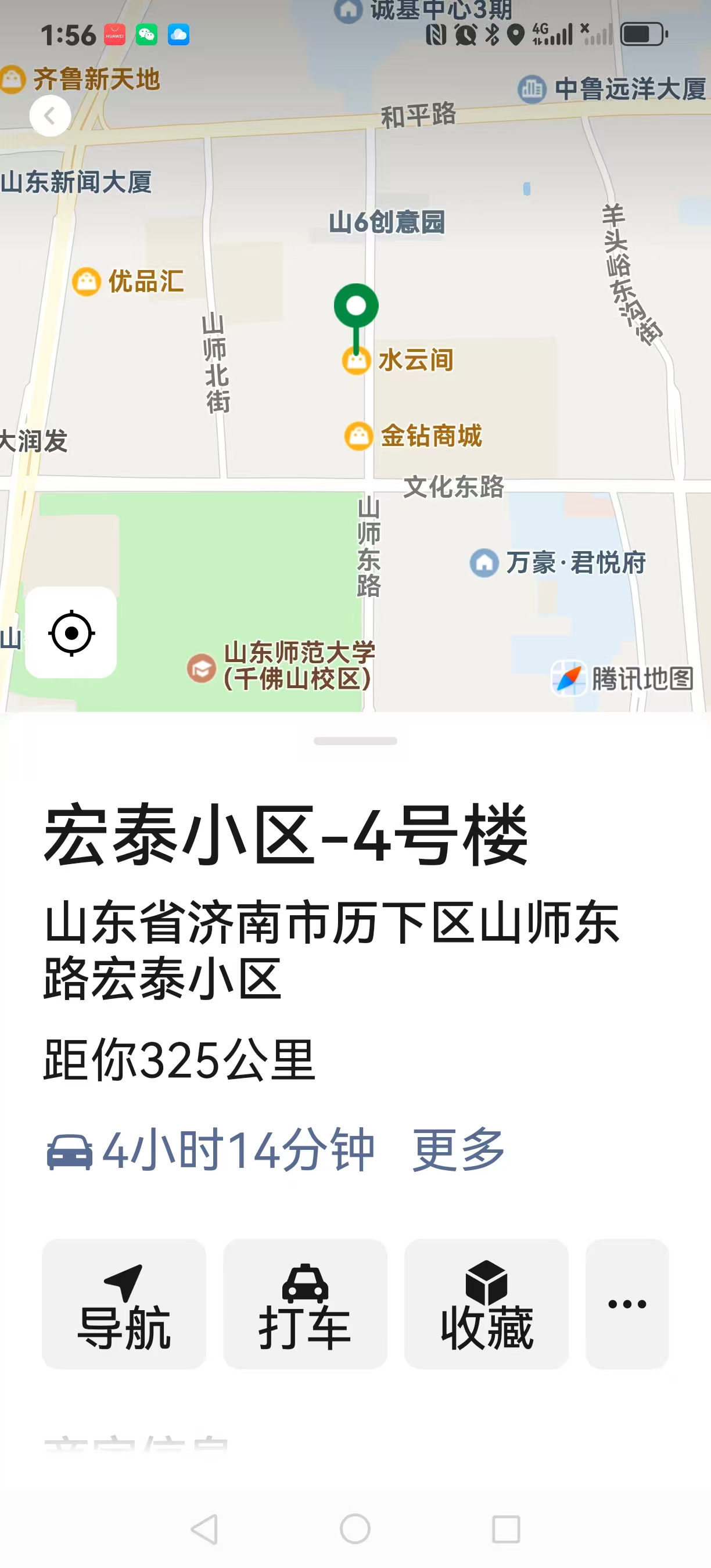This screenshot has width=711, height=1568.
Task: Tap the system home button
Action: pos(355,1529)
